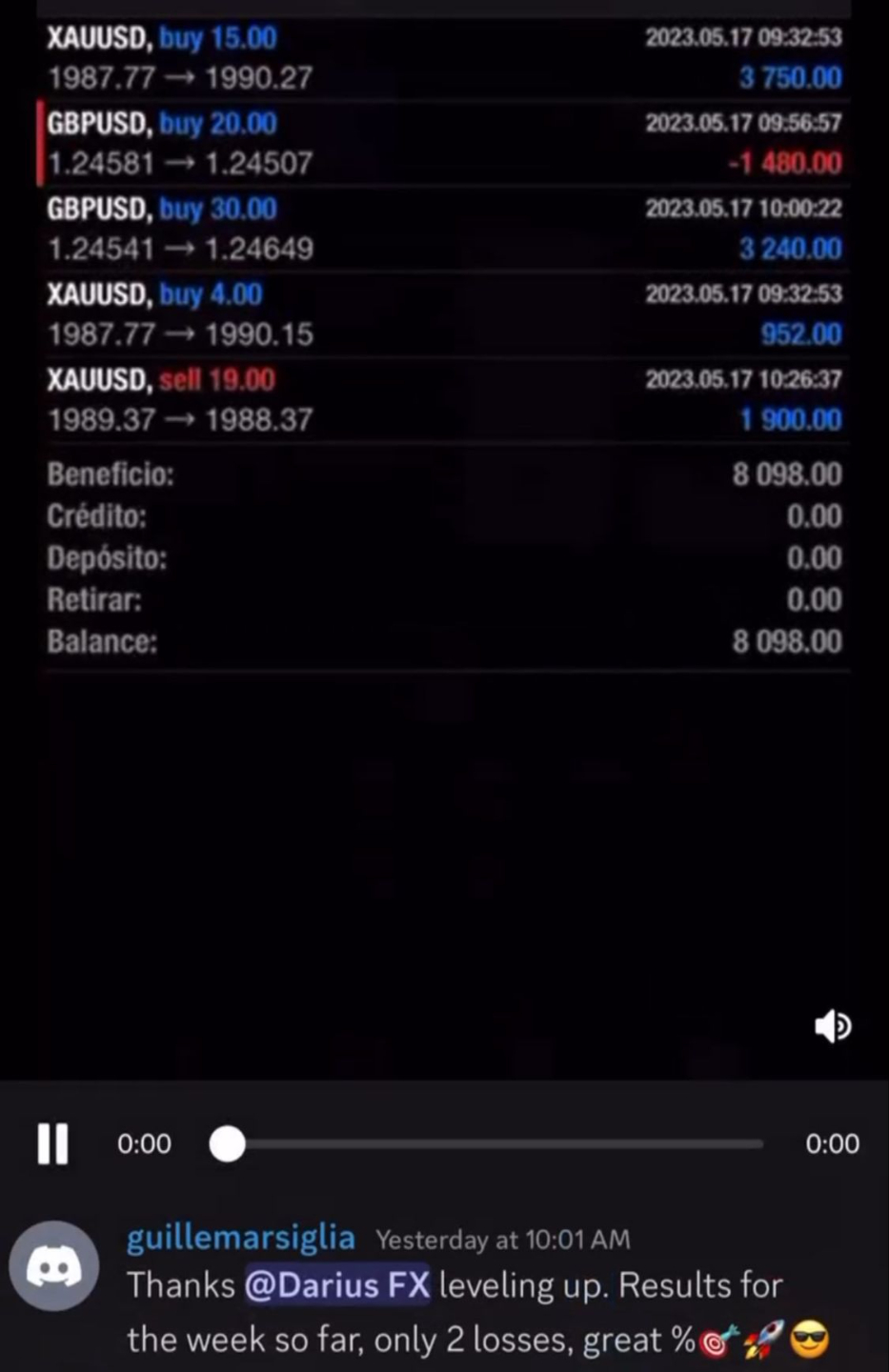Open the @Darius FX mention
This screenshot has width=889, height=1372.
(x=337, y=1285)
